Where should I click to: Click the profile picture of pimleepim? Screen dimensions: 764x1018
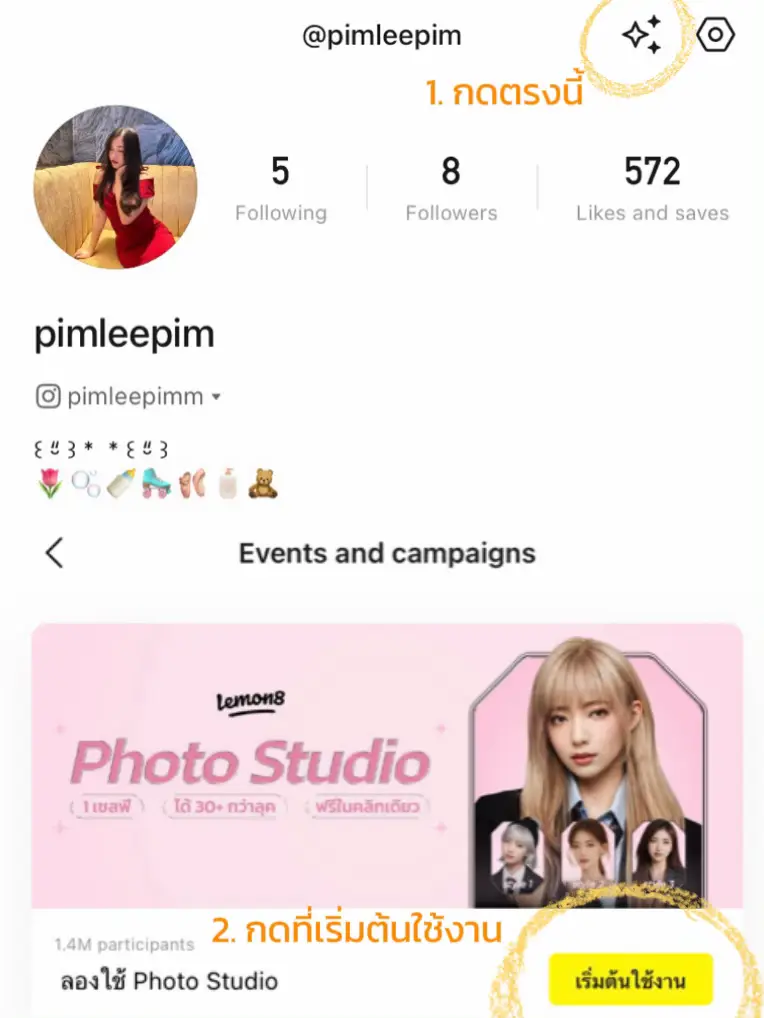(x=116, y=186)
